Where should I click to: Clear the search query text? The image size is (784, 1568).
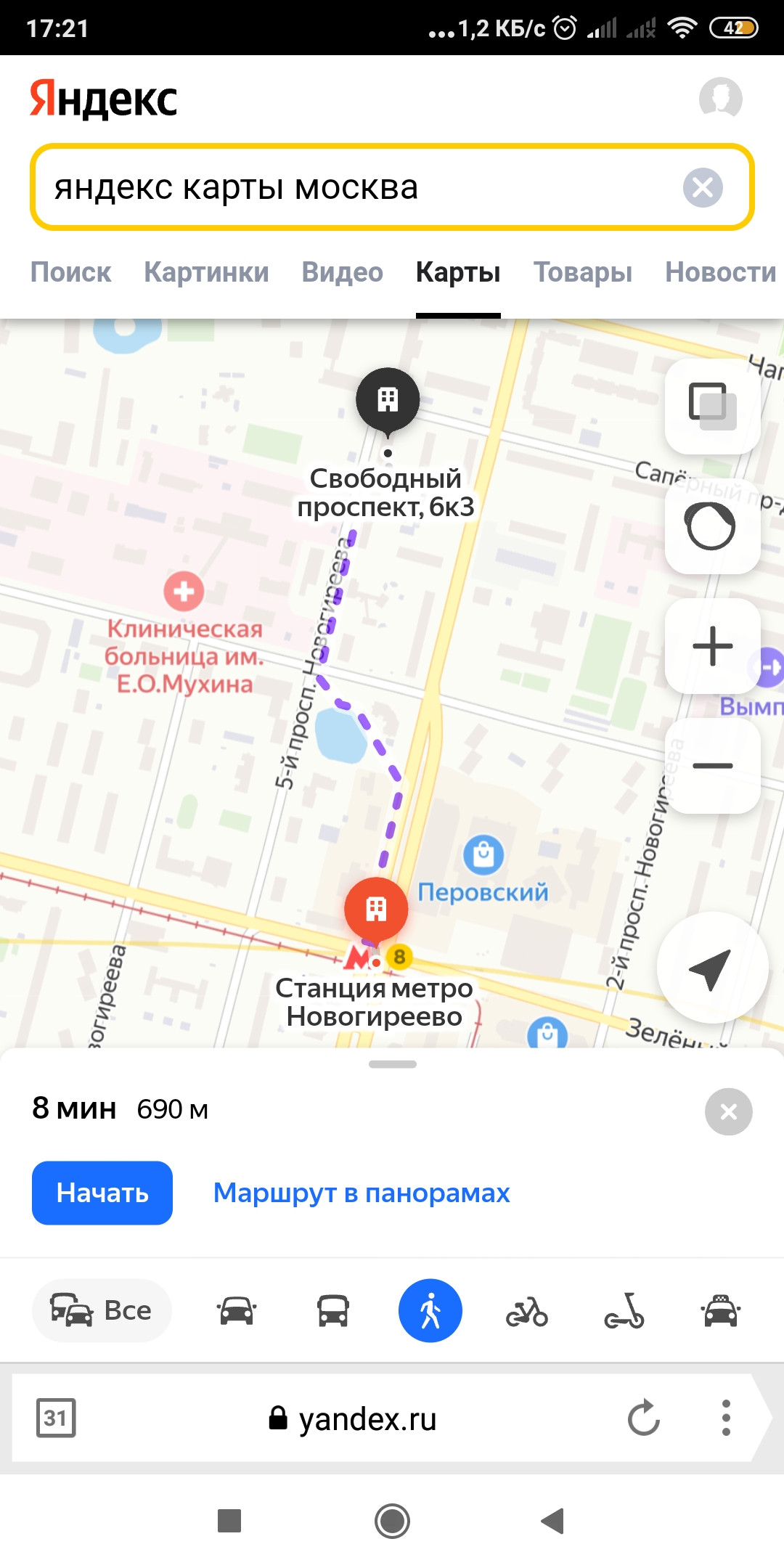[703, 187]
